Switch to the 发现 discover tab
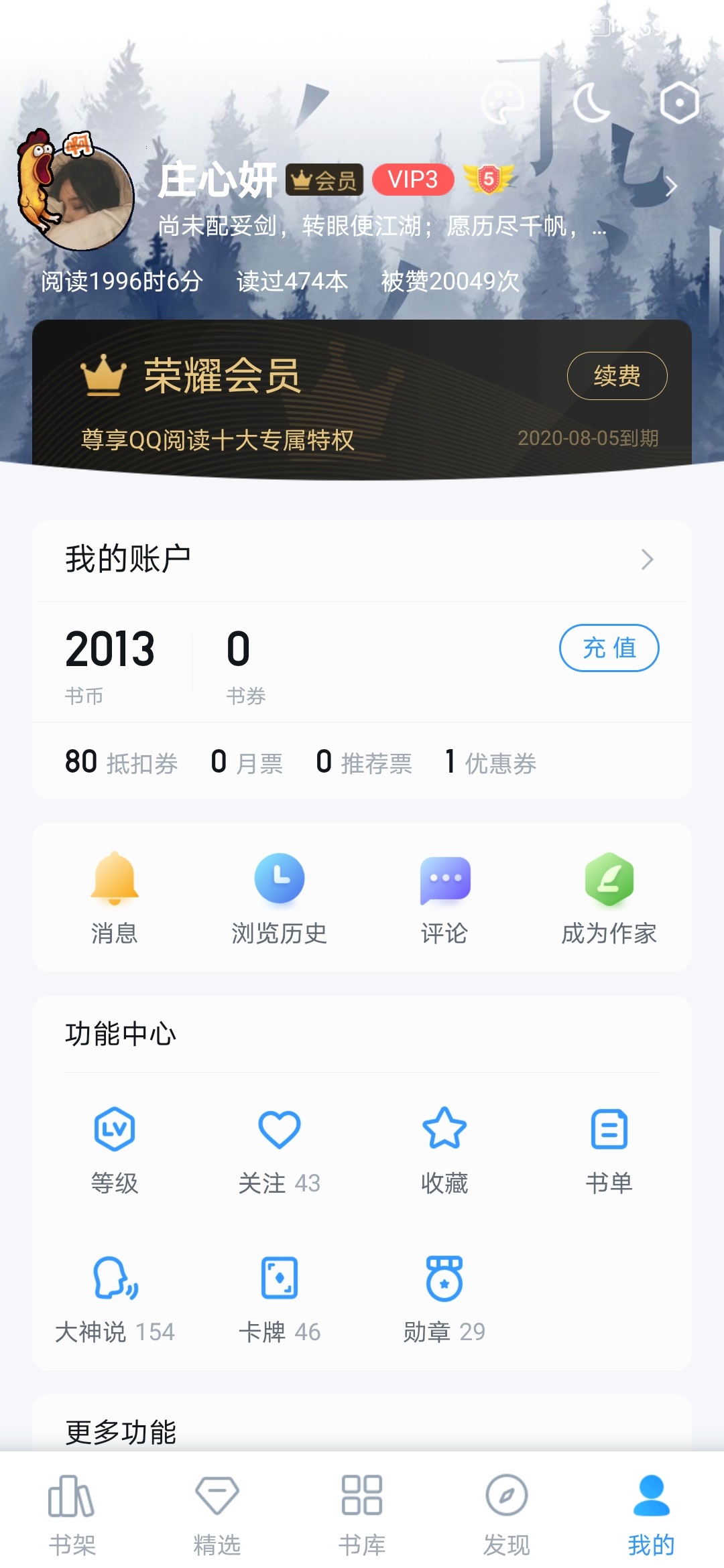Viewport: 724px width, 1568px height. (507, 1514)
